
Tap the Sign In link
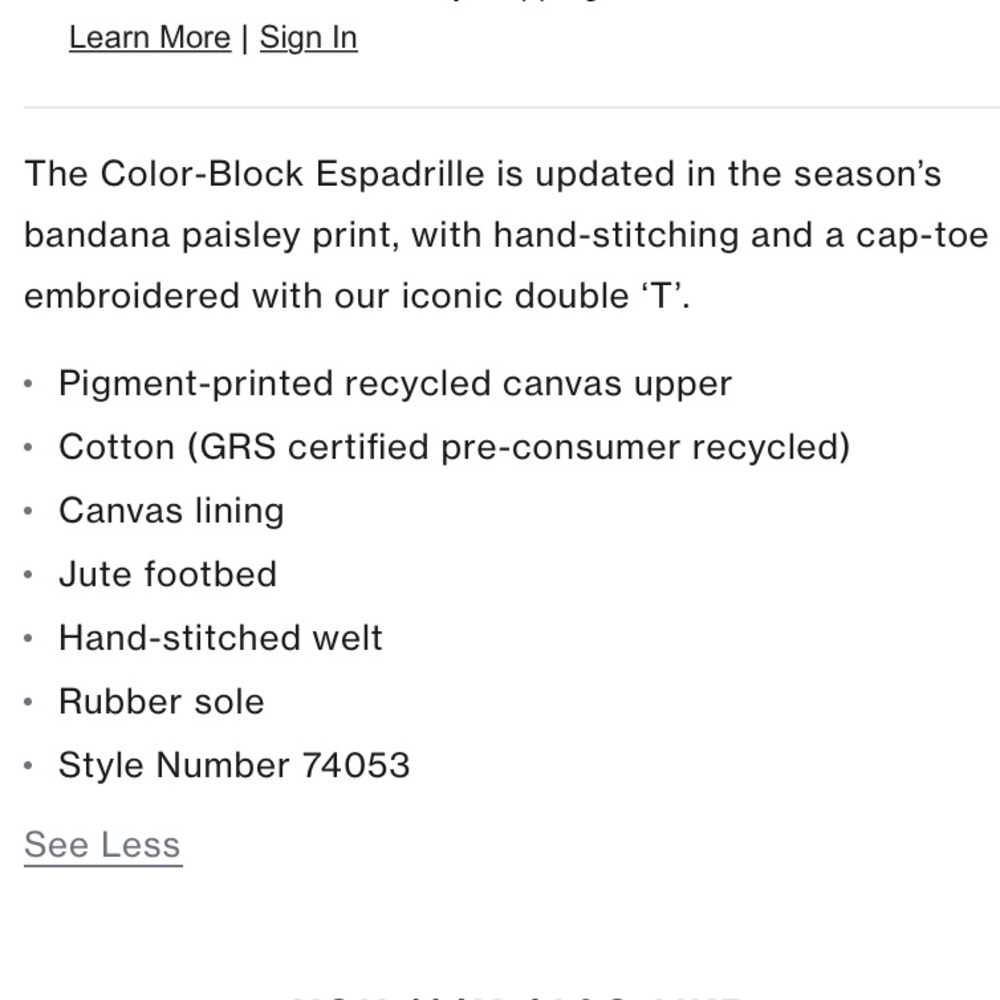click(x=308, y=38)
